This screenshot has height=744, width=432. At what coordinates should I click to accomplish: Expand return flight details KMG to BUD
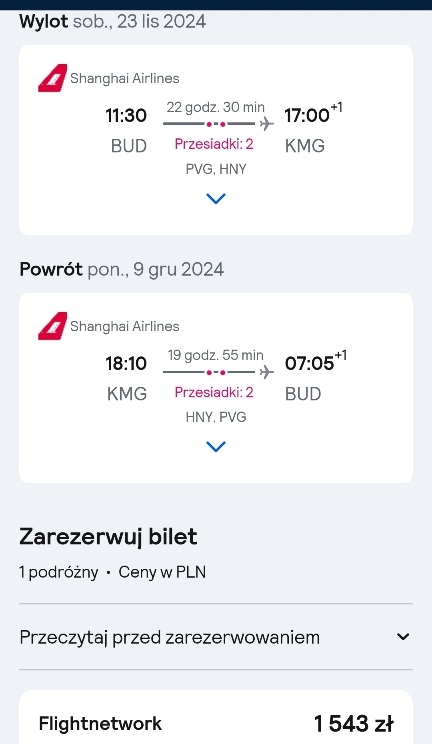click(216, 446)
